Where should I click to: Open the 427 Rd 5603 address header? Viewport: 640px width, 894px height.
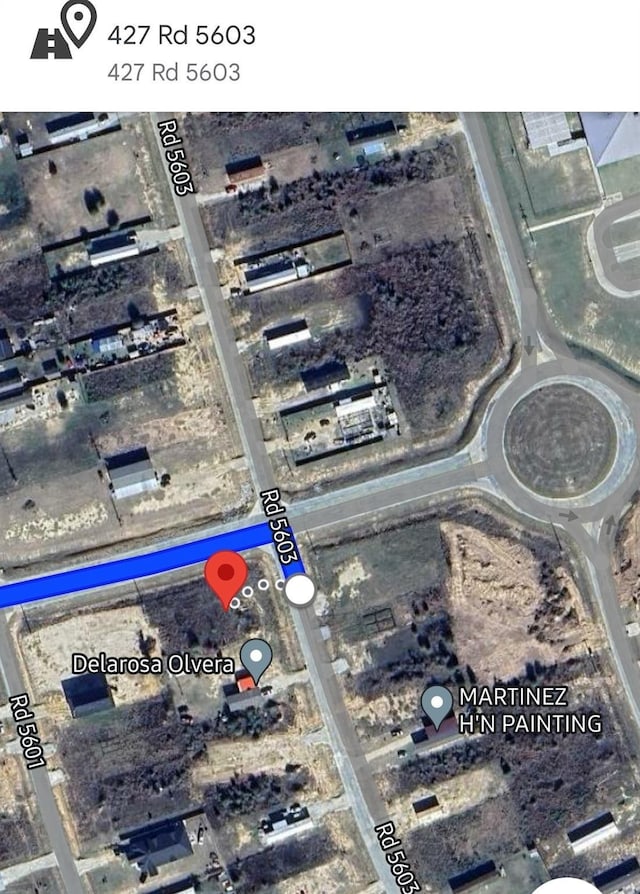click(x=181, y=36)
